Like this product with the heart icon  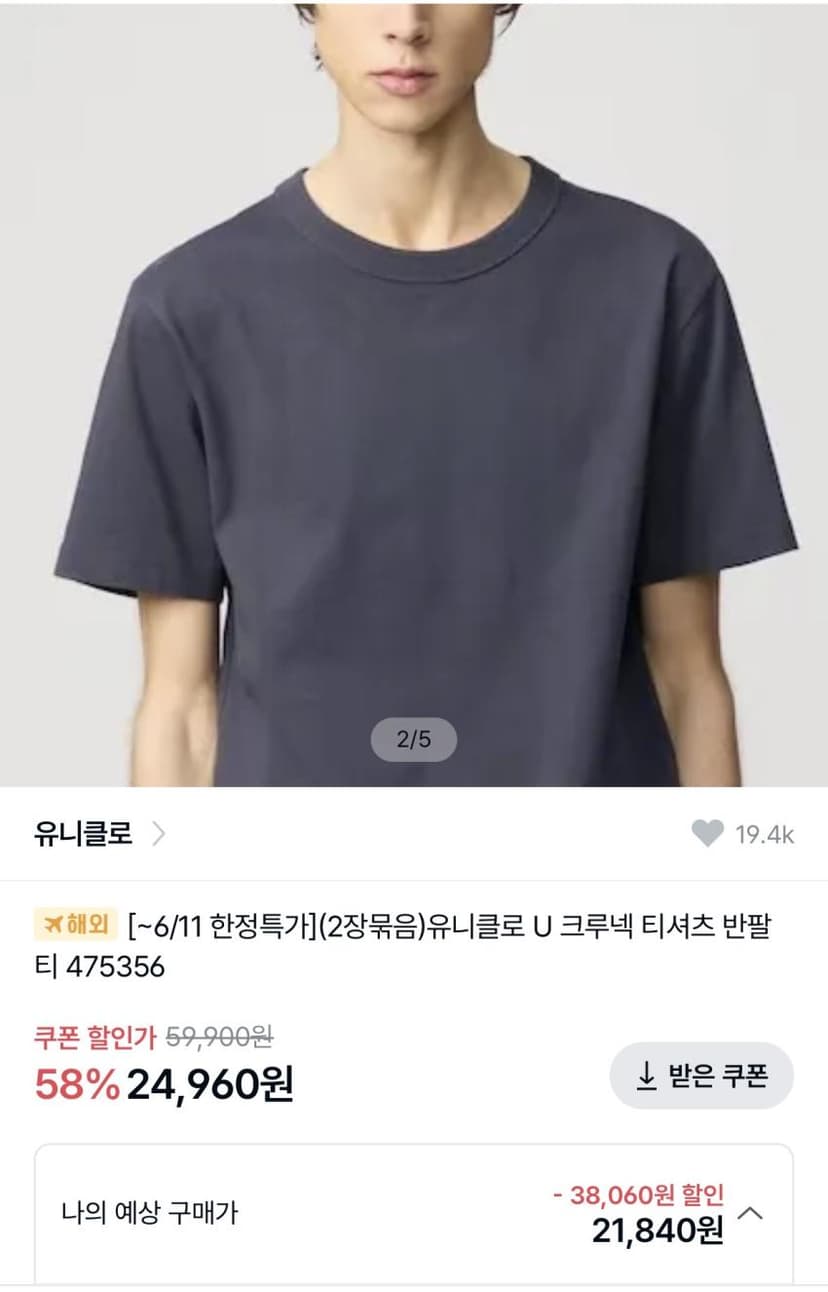[x=707, y=834]
